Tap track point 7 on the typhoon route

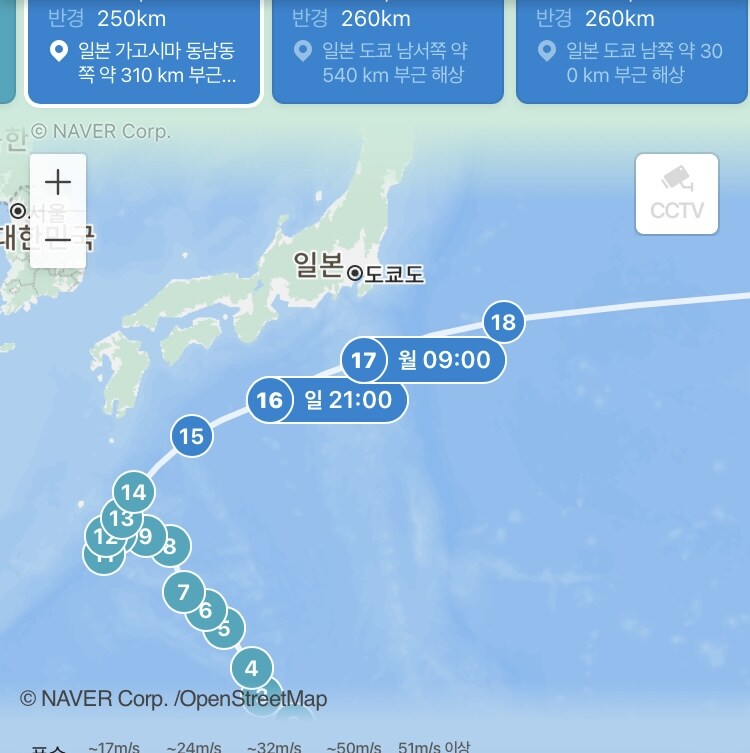pyautogui.click(x=183, y=592)
